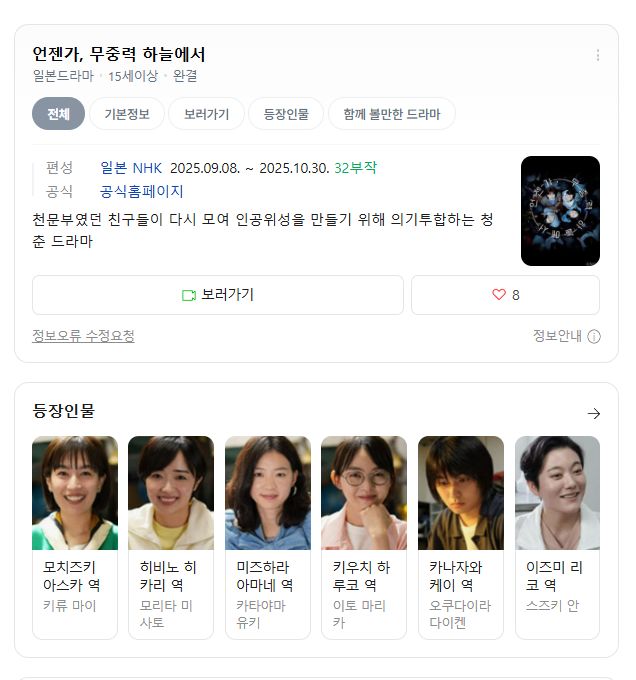Image resolution: width=636 pixels, height=680 pixels.
Task: Switch to the 기본정보 tab
Action: (x=127, y=114)
